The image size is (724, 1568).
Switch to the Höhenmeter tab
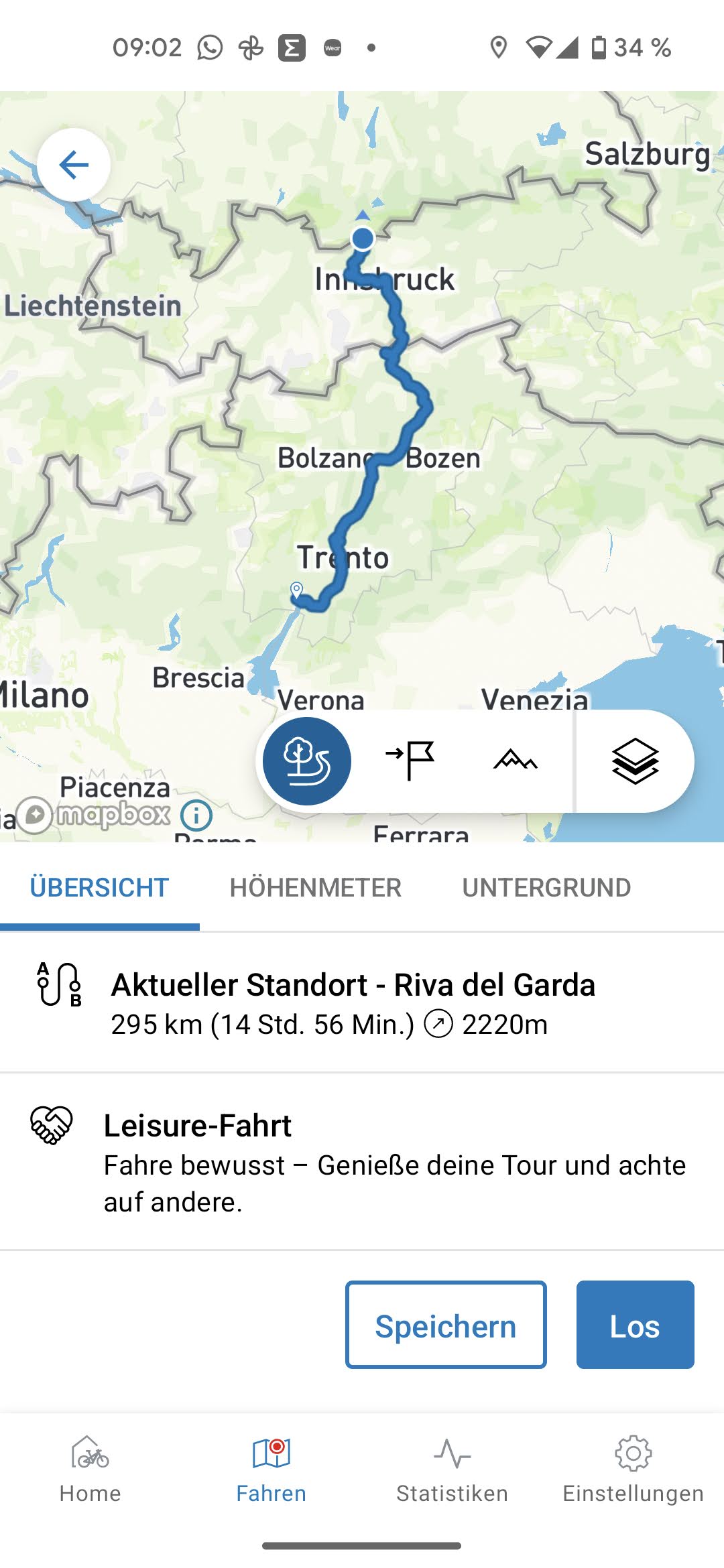[x=315, y=888]
